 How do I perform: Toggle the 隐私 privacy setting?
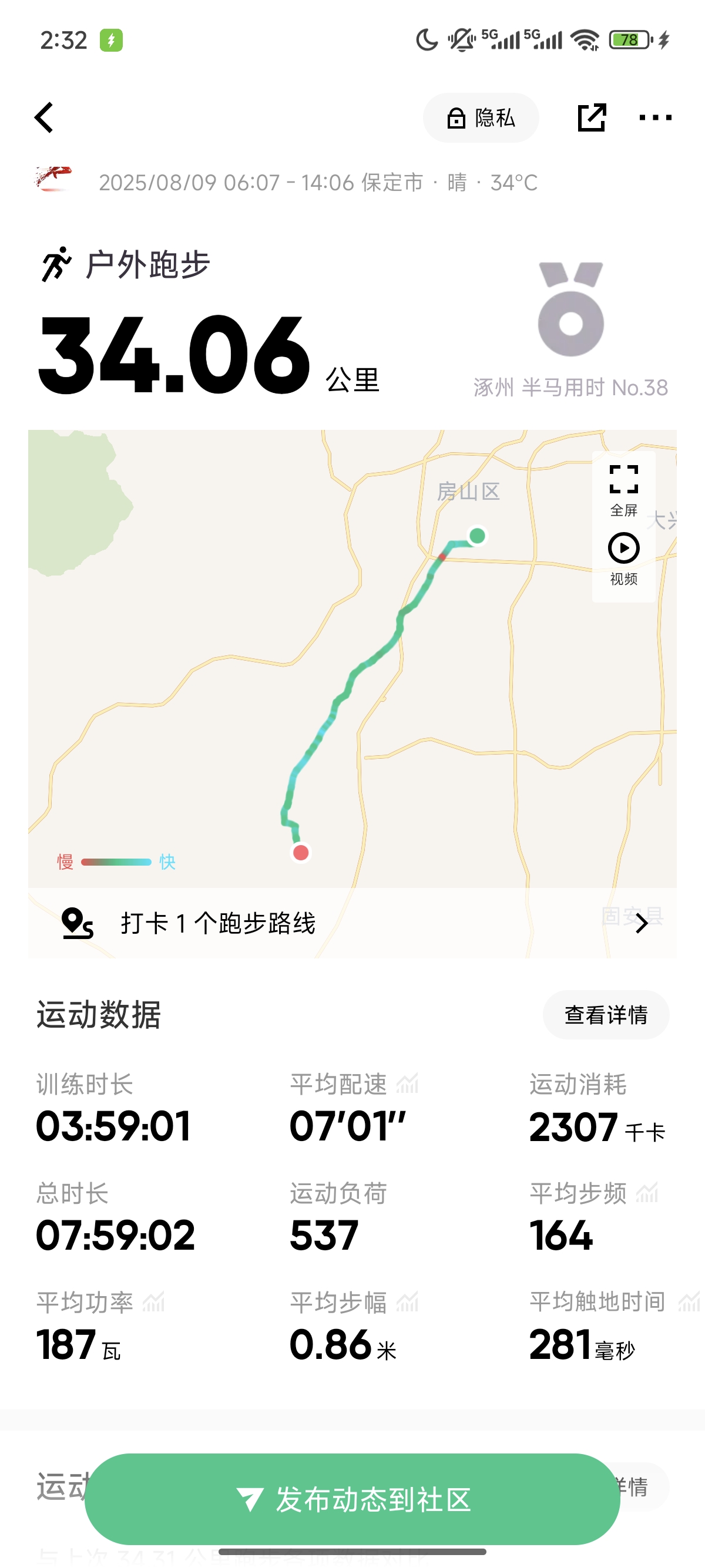click(480, 117)
